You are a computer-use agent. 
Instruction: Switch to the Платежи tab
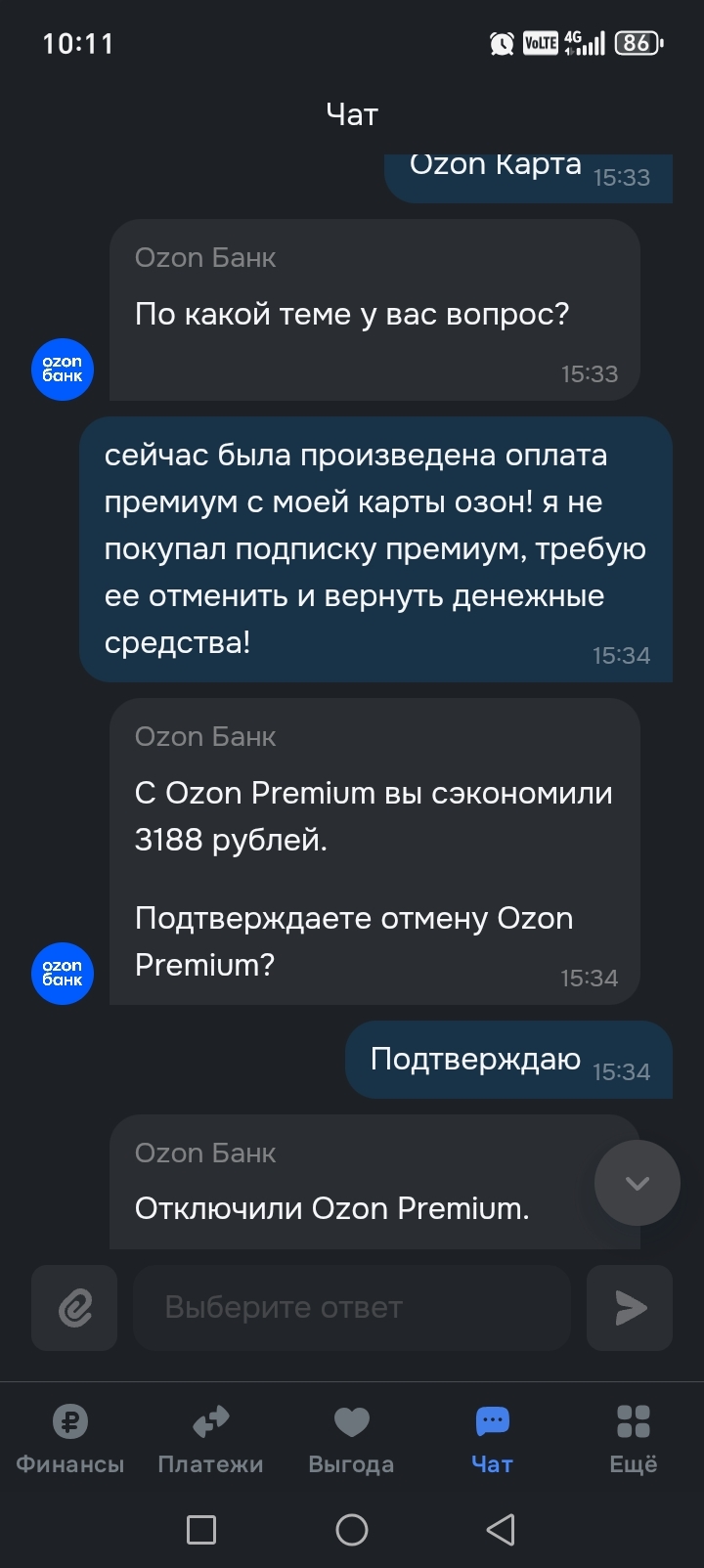click(210, 1438)
